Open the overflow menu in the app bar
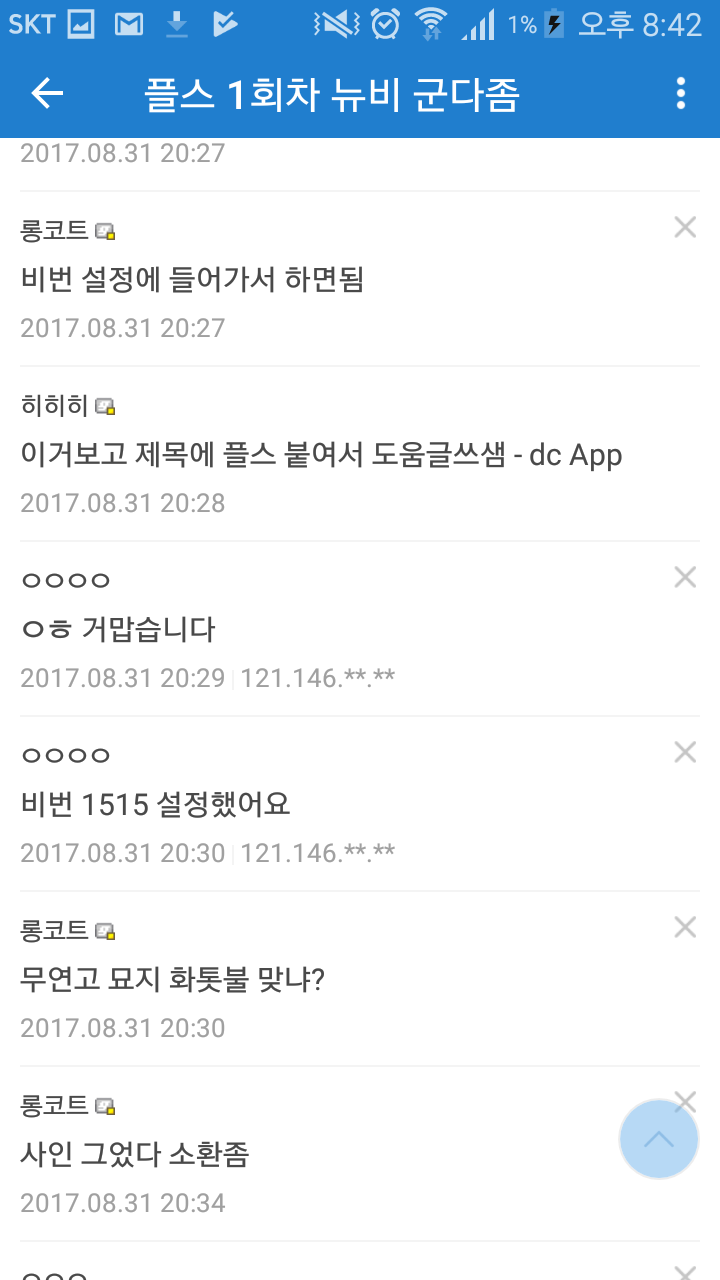This screenshot has height=1280, width=720. pyautogui.click(x=681, y=94)
